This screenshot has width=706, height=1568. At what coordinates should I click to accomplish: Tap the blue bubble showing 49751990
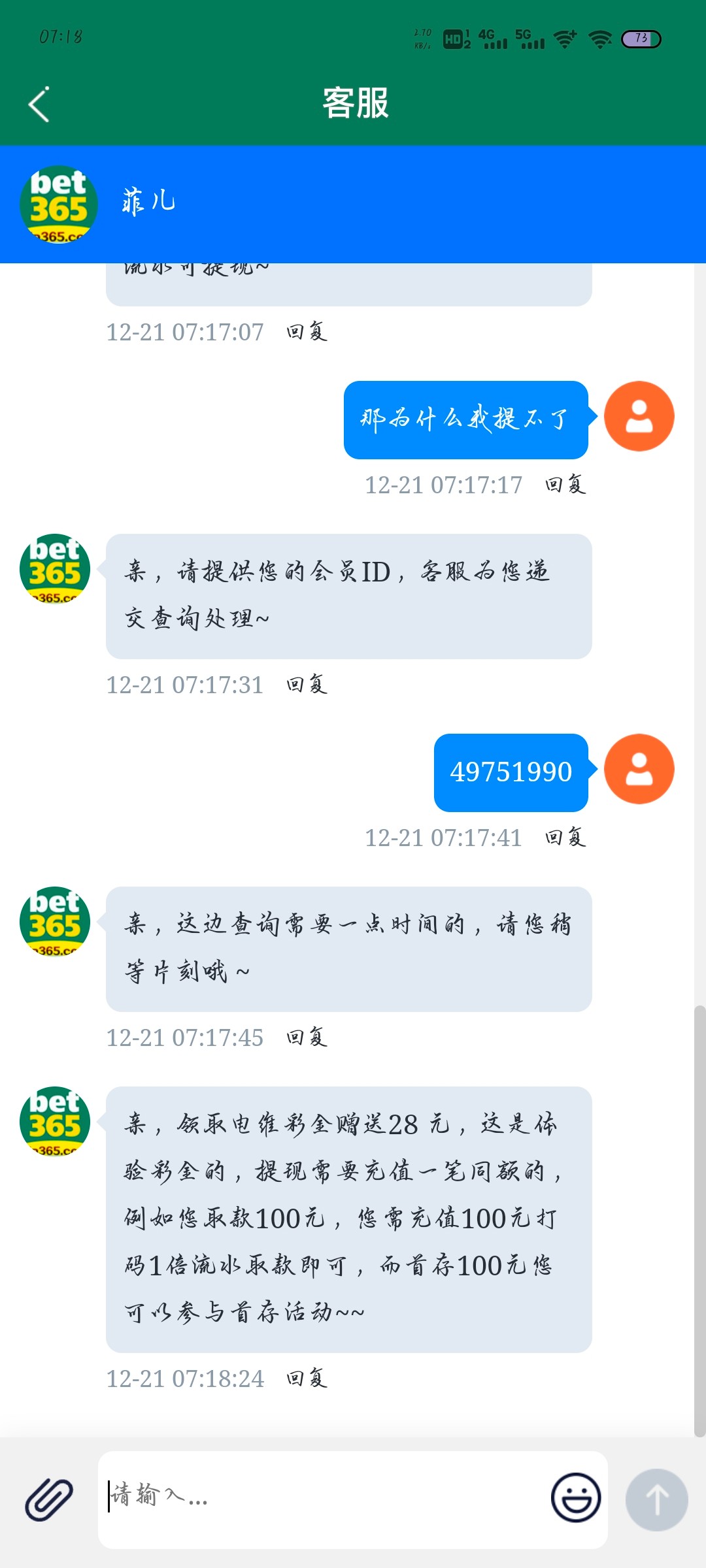(511, 771)
